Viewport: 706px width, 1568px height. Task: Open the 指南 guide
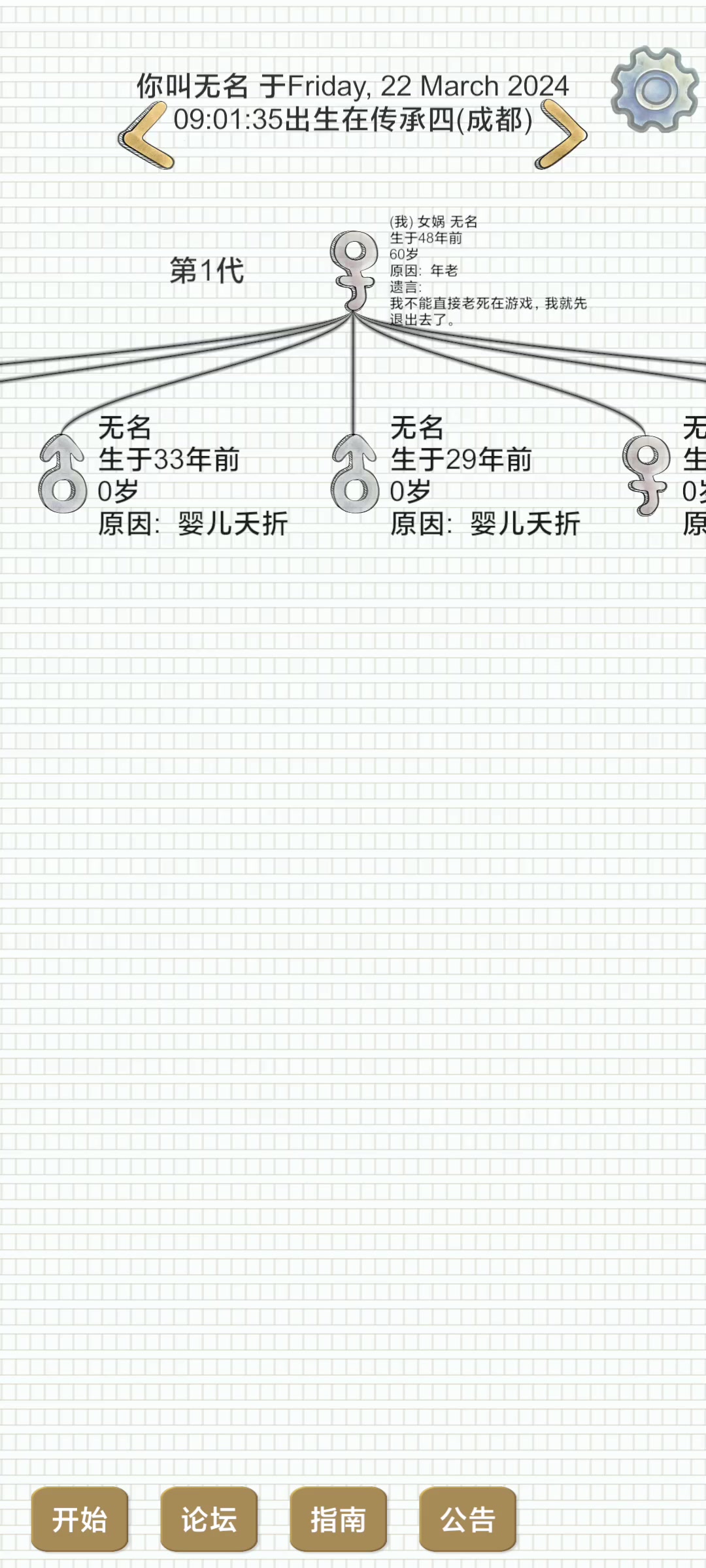pos(338,1519)
